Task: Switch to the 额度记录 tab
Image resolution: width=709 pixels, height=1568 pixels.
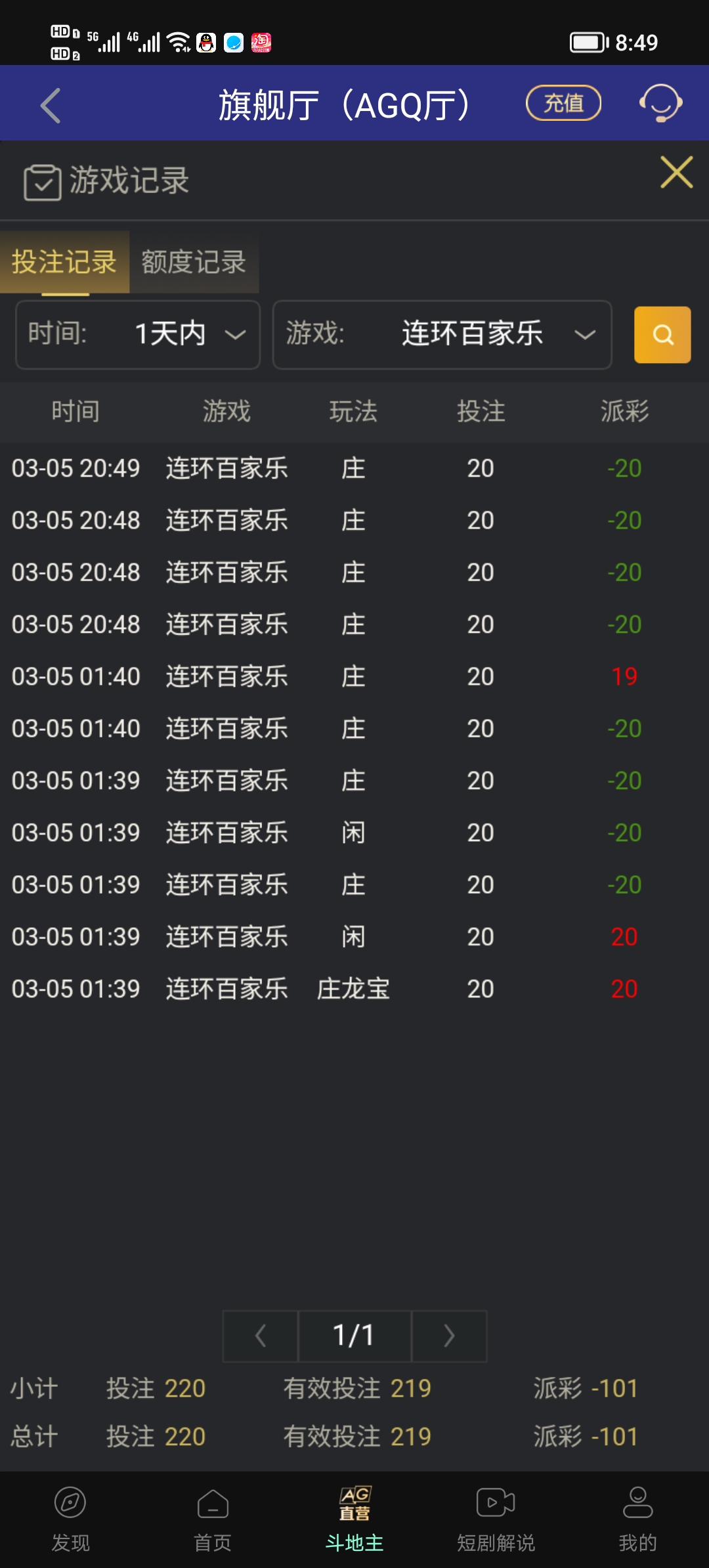Action: (x=192, y=262)
